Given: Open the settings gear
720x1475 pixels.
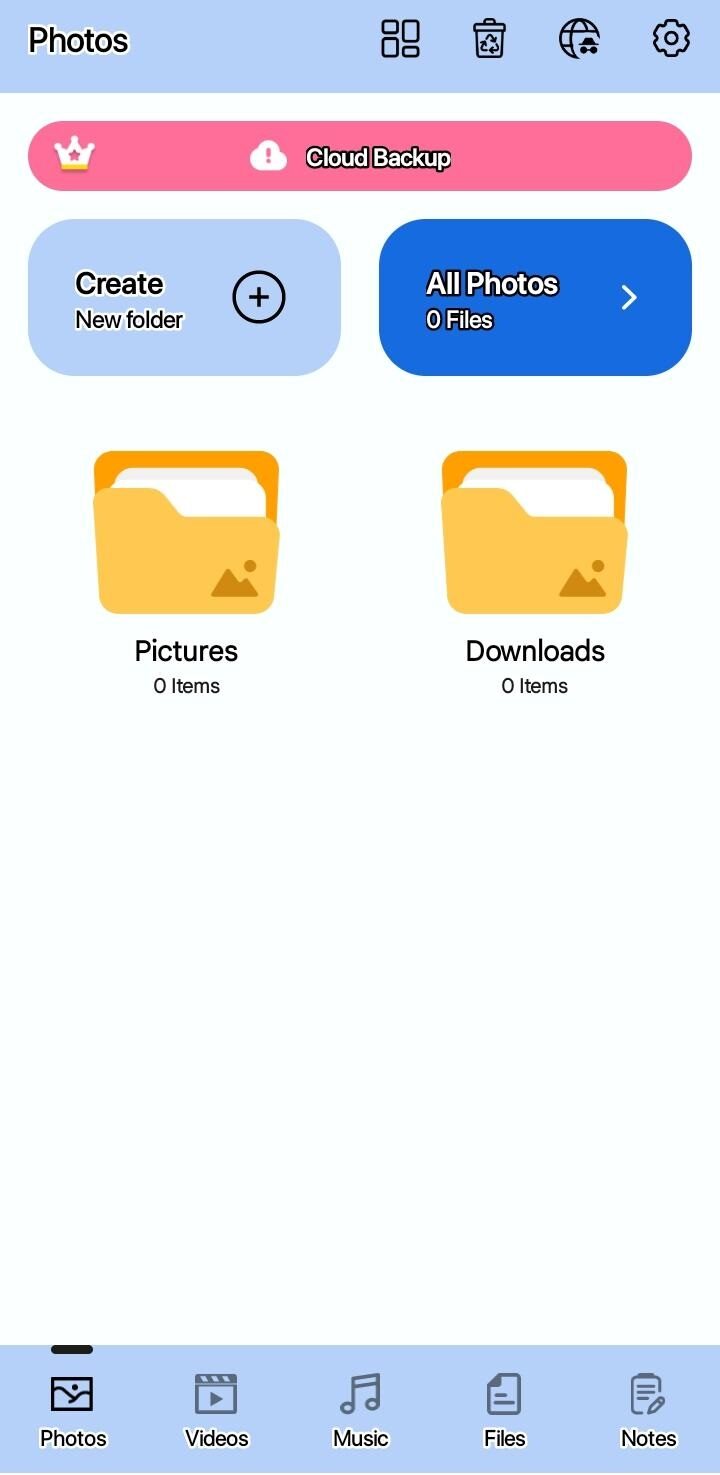Looking at the screenshot, I should tap(671, 39).
